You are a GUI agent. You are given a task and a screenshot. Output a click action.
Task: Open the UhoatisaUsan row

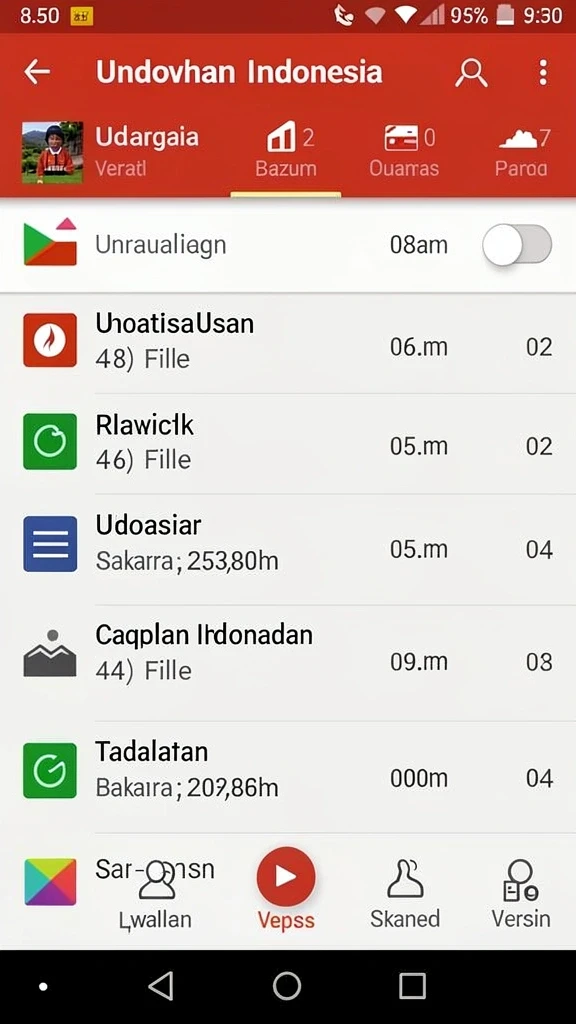(288, 343)
